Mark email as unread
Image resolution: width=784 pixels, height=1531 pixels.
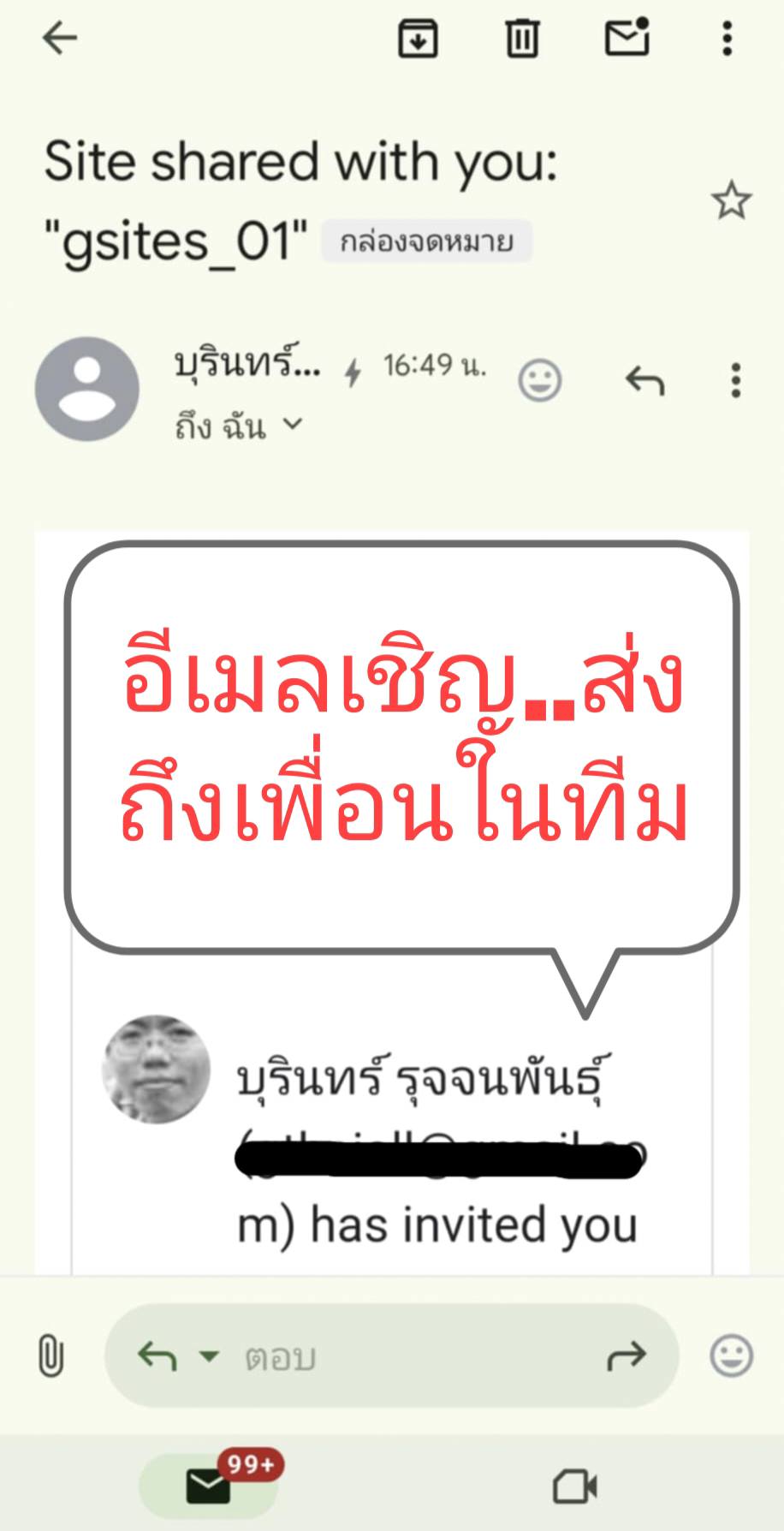(x=627, y=39)
